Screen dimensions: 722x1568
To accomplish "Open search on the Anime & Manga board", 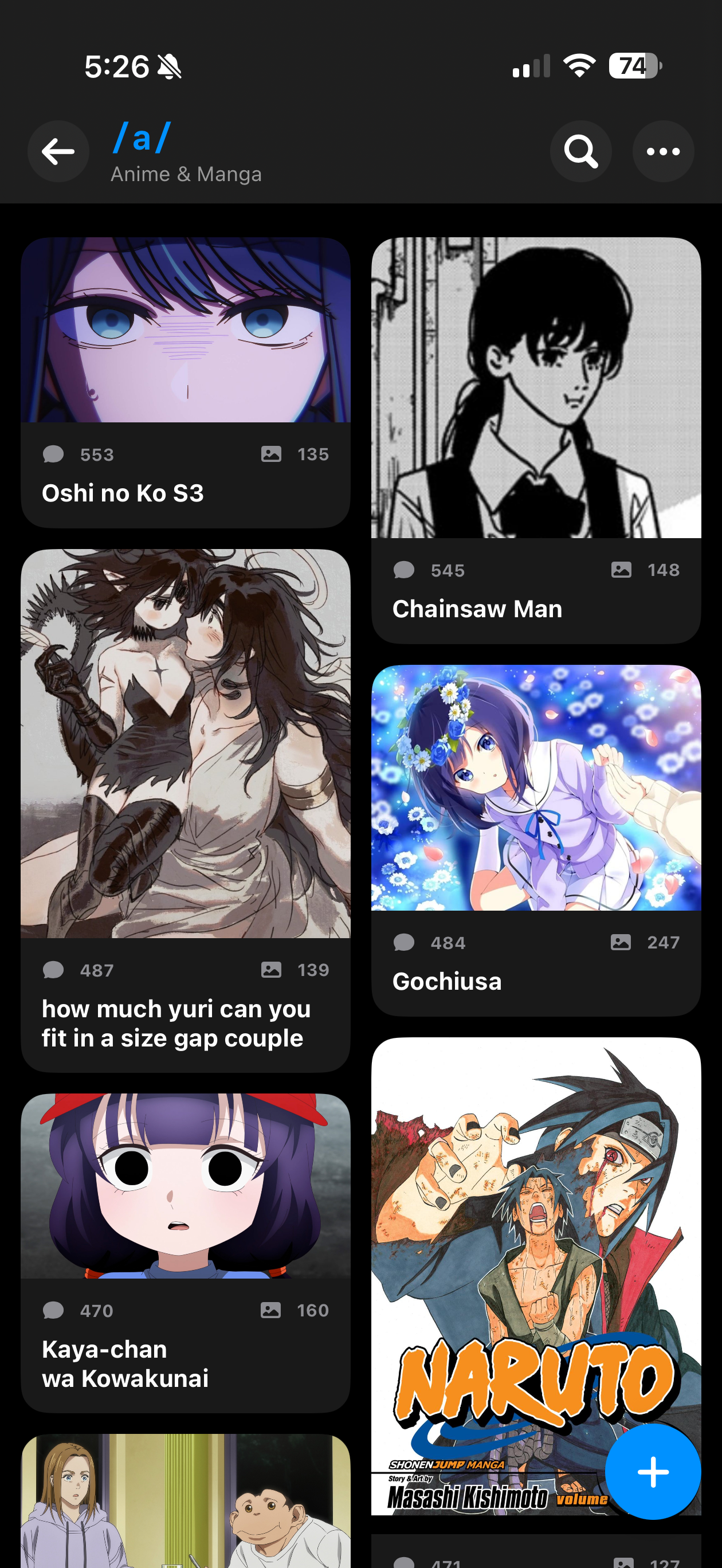I will 580,151.
